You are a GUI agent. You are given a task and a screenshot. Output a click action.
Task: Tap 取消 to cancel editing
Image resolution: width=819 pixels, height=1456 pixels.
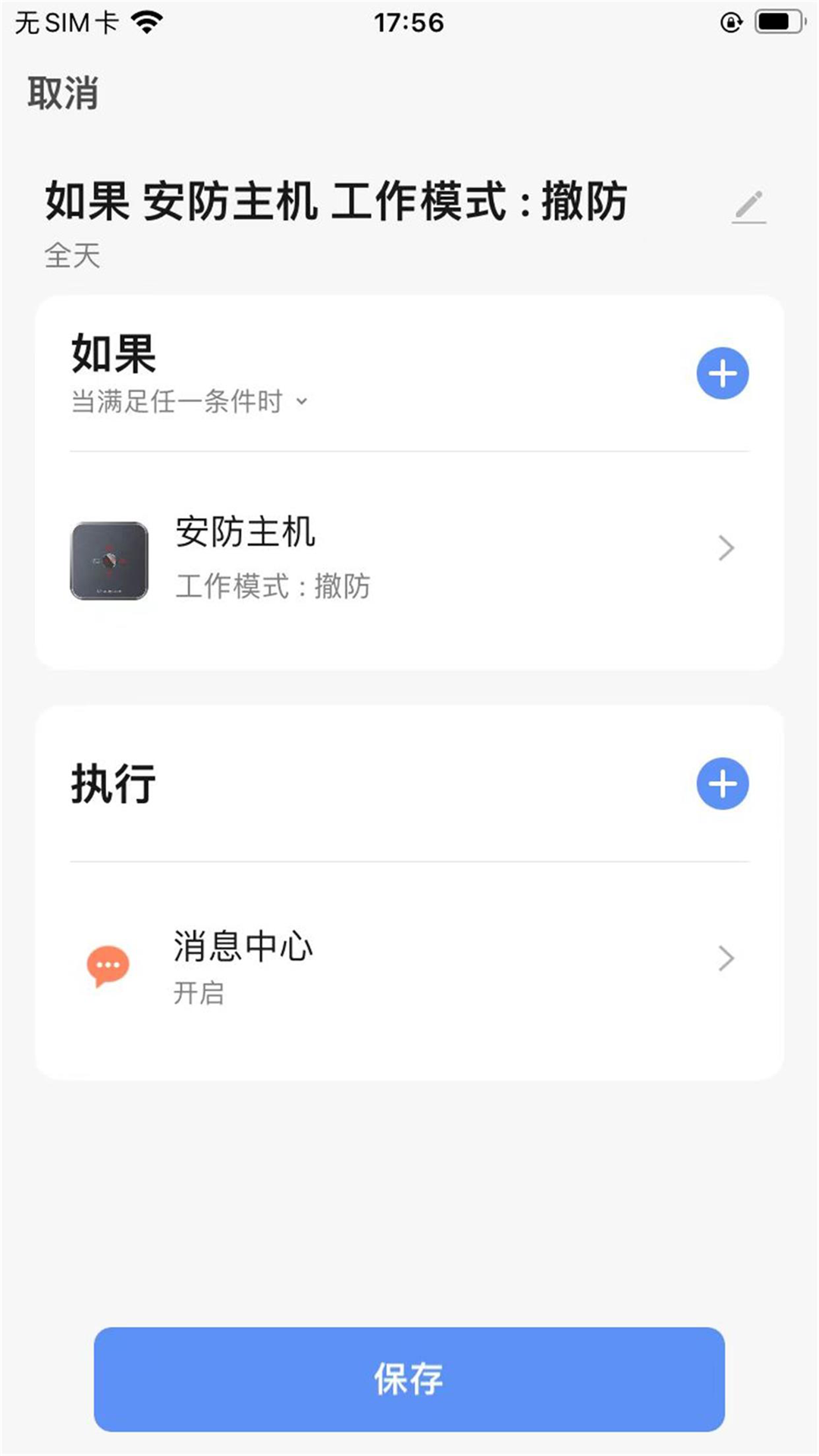pyautogui.click(x=63, y=92)
